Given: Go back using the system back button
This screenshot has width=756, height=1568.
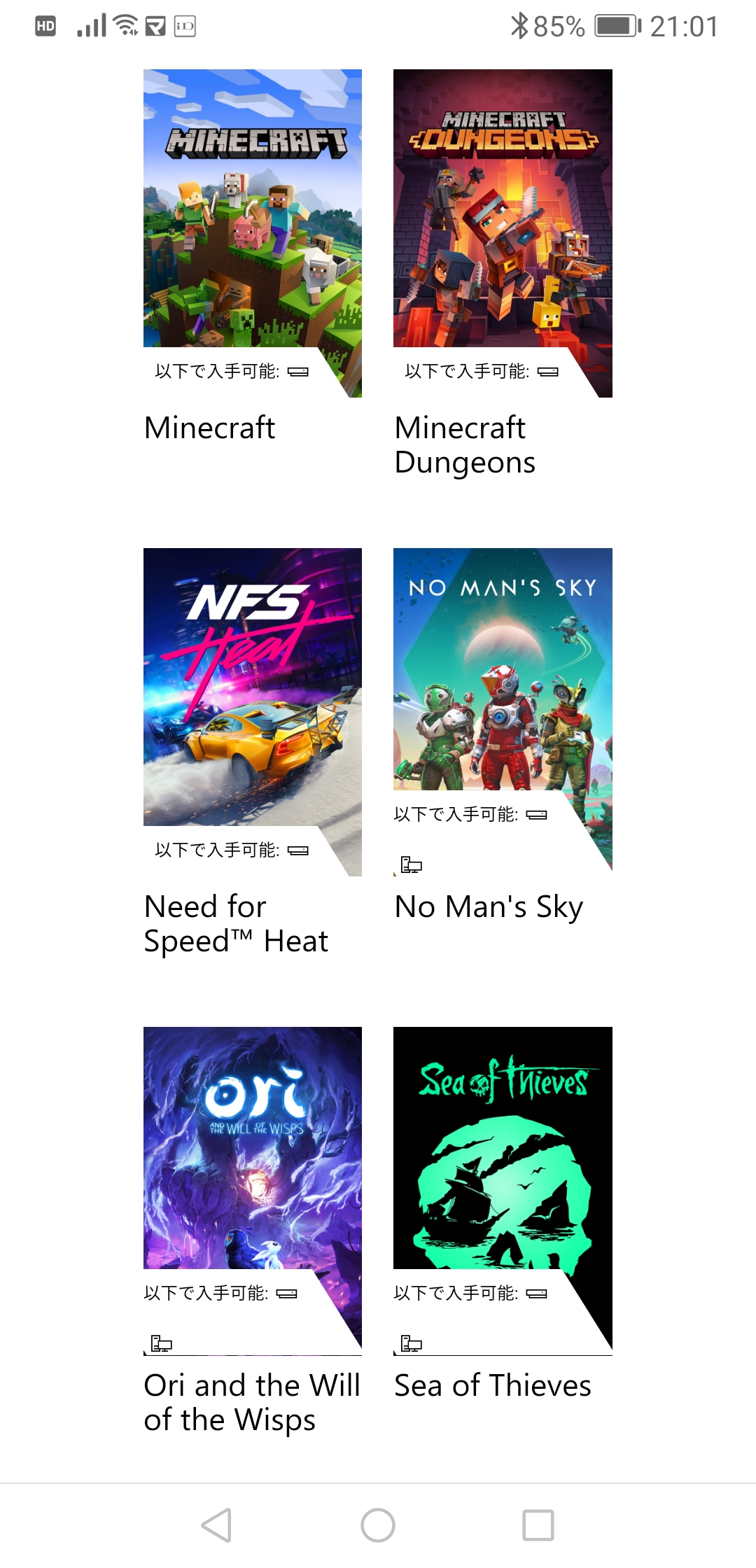Looking at the screenshot, I should pos(216,1525).
